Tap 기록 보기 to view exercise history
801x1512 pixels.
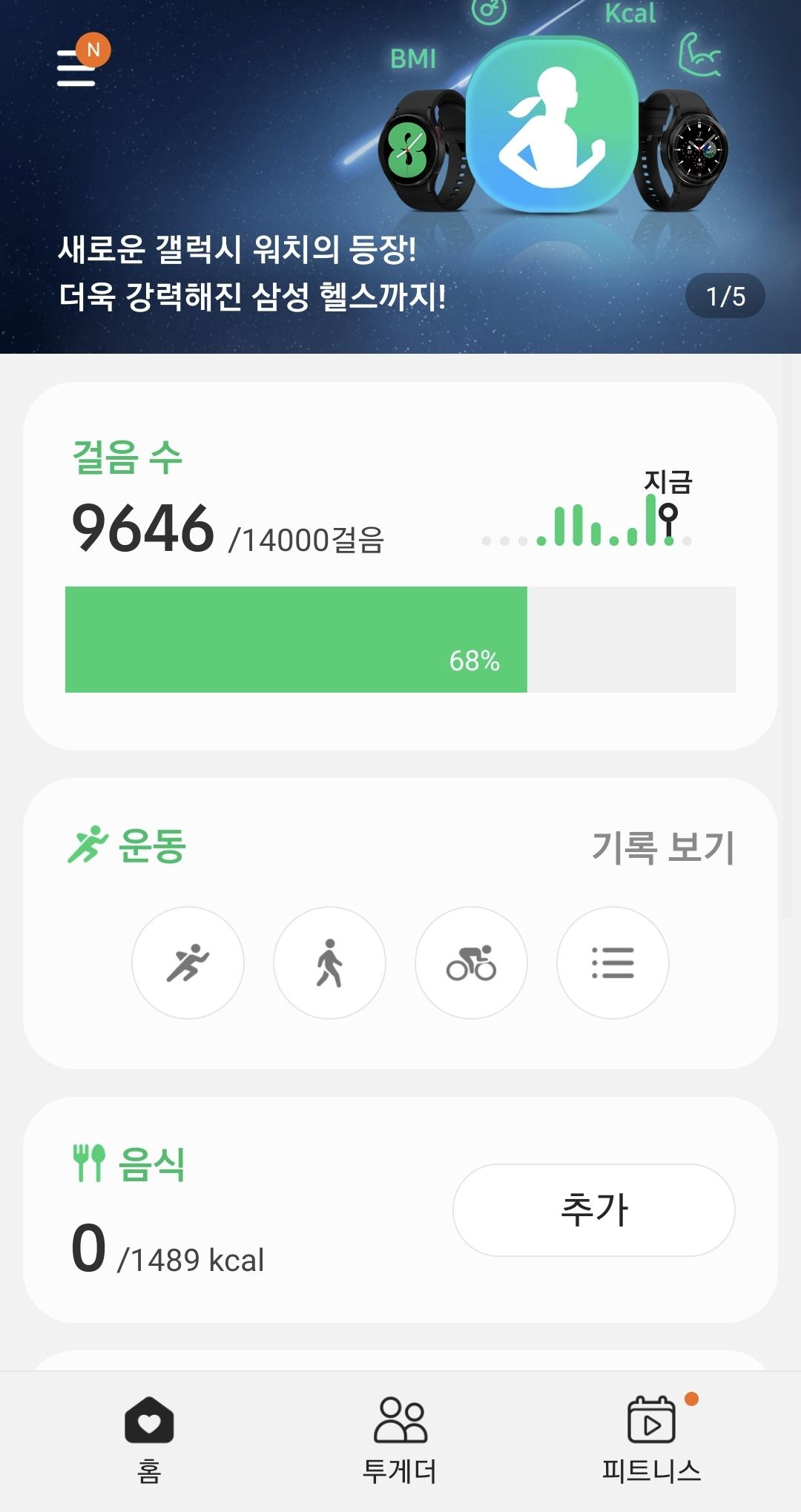[662, 847]
